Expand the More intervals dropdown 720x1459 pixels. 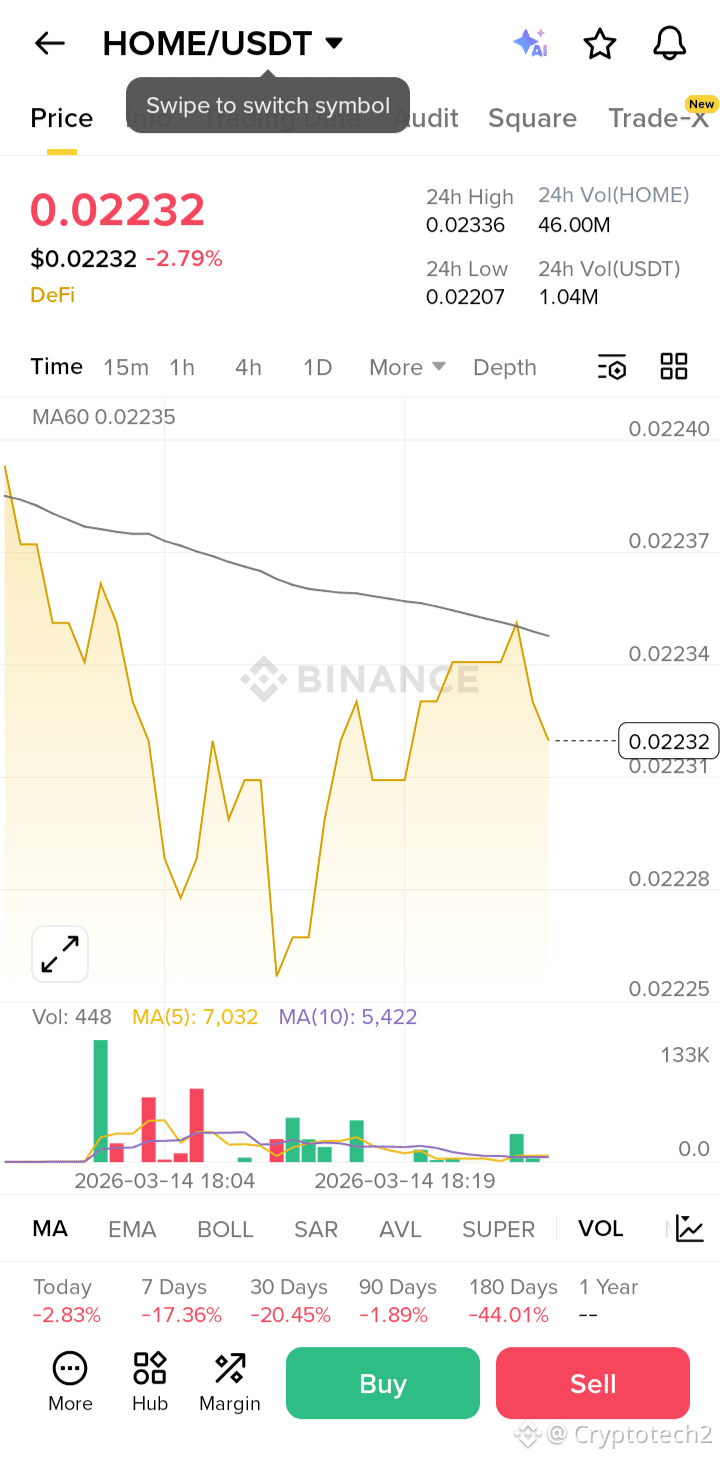[407, 367]
